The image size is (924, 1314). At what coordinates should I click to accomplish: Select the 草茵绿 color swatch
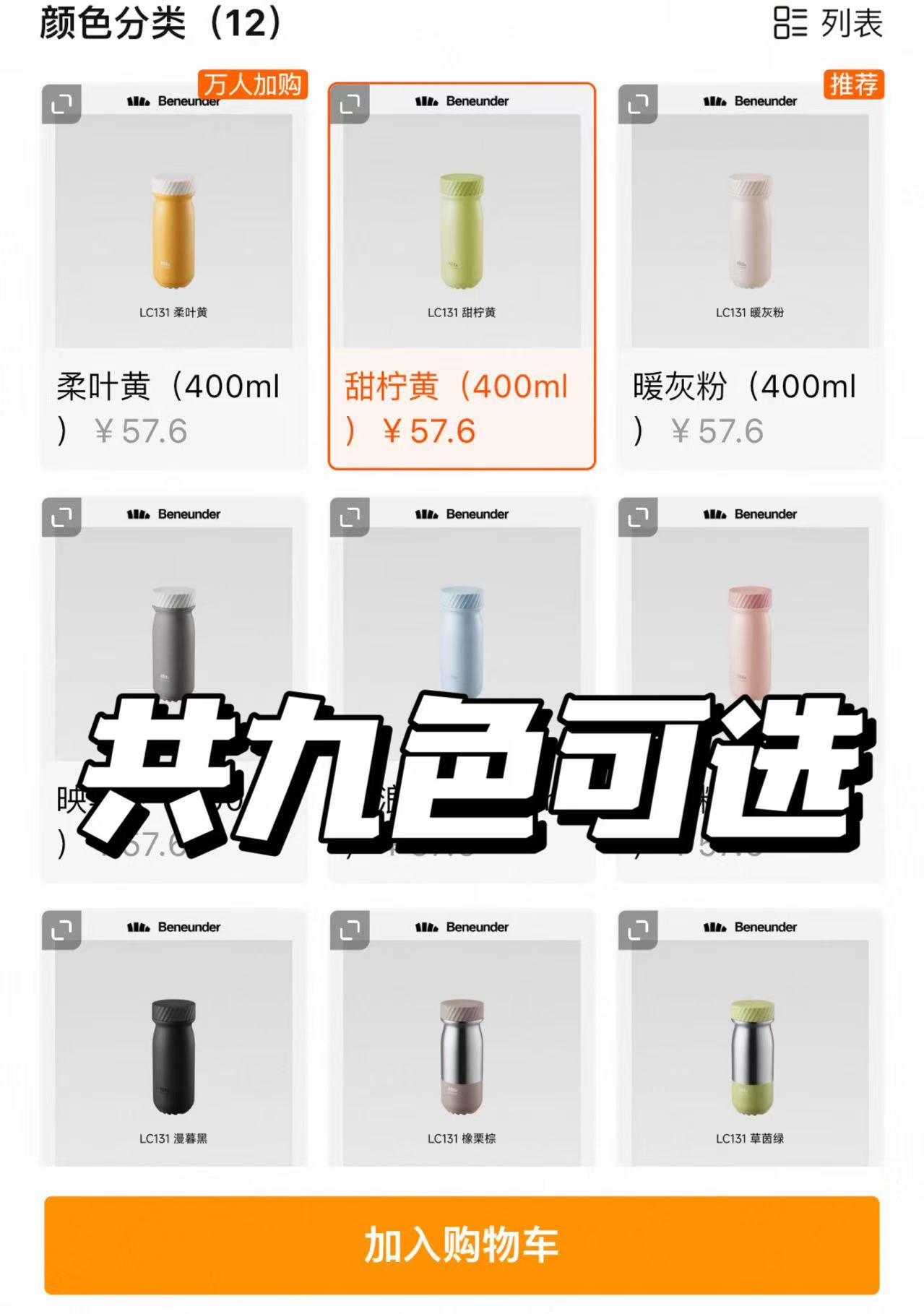point(751,1047)
